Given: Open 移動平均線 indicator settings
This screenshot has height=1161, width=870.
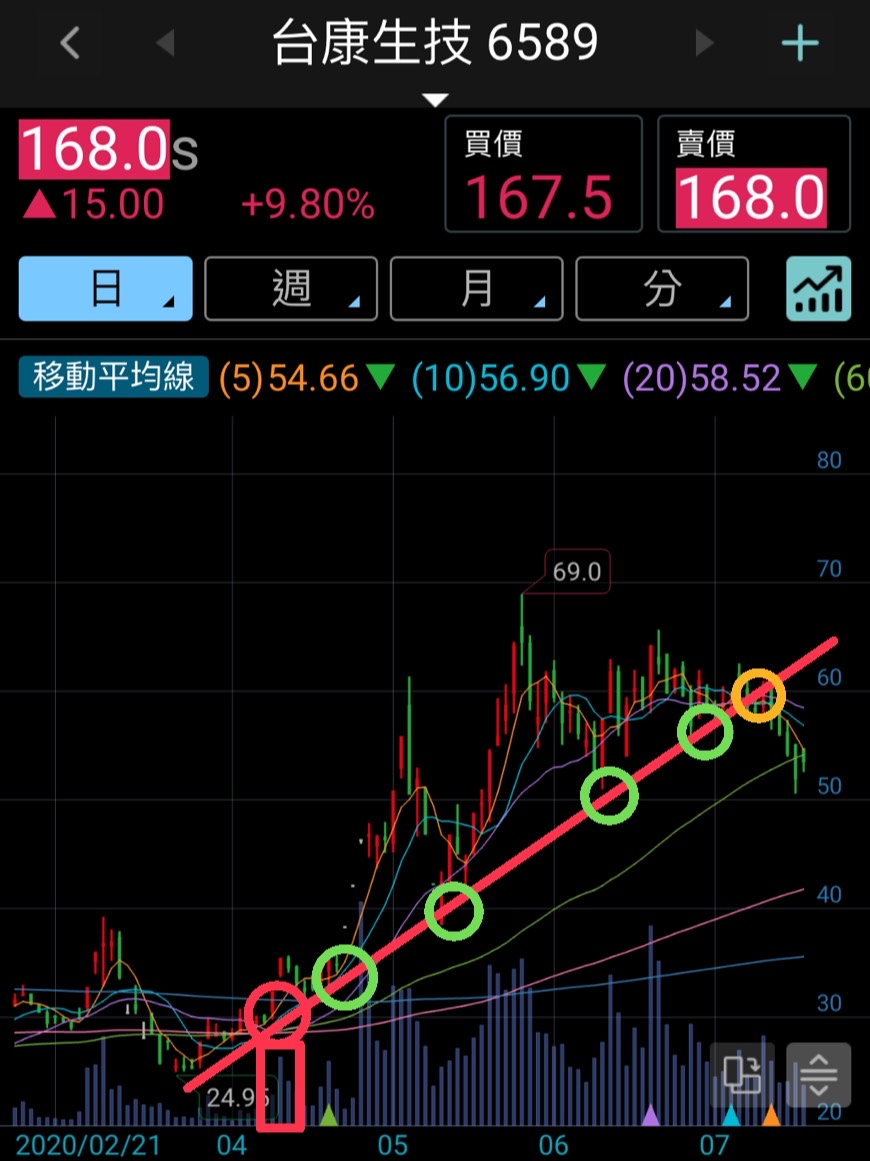Looking at the screenshot, I should click(x=114, y=378).
